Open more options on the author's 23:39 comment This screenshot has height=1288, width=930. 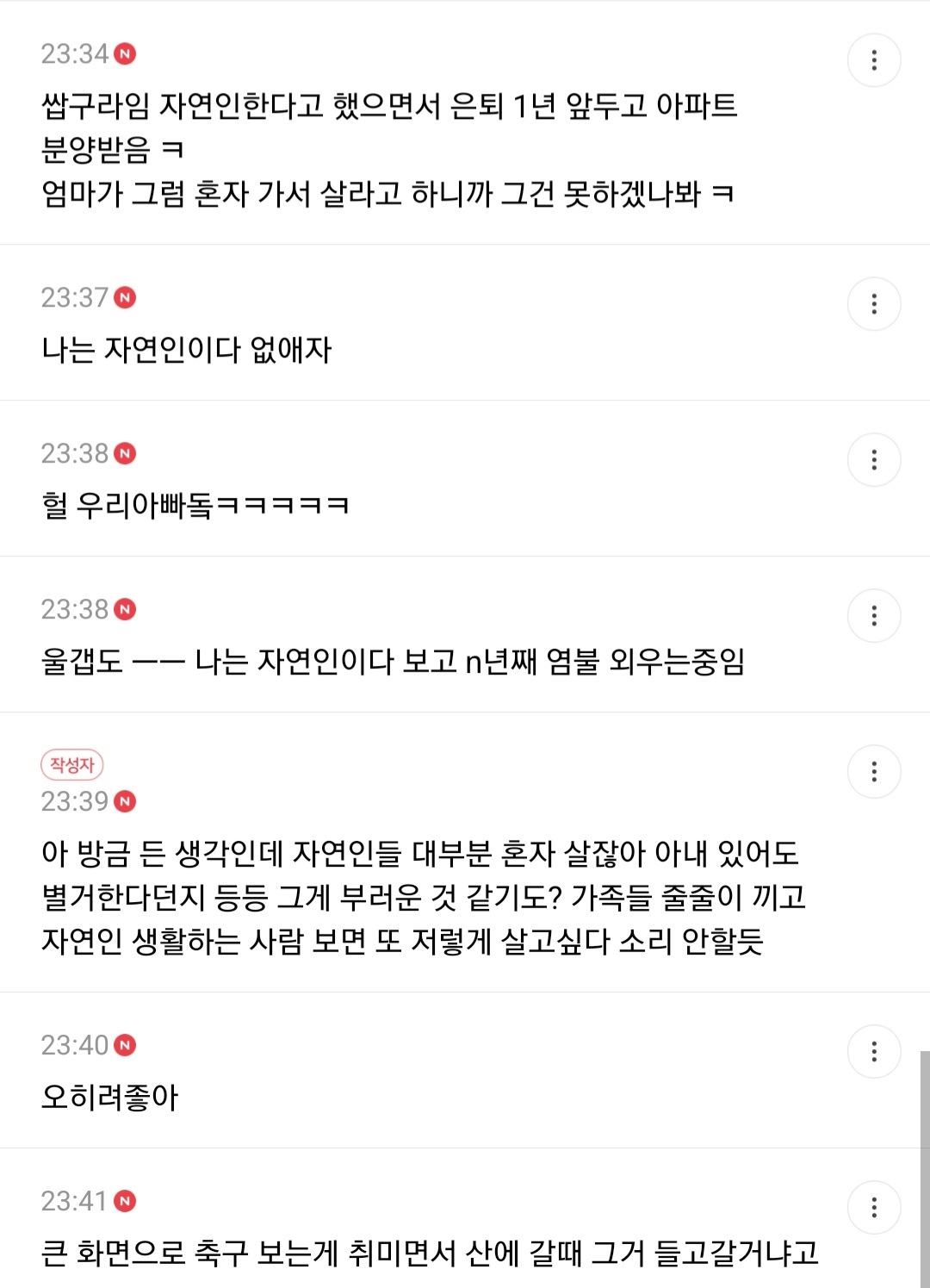[874, 771]
